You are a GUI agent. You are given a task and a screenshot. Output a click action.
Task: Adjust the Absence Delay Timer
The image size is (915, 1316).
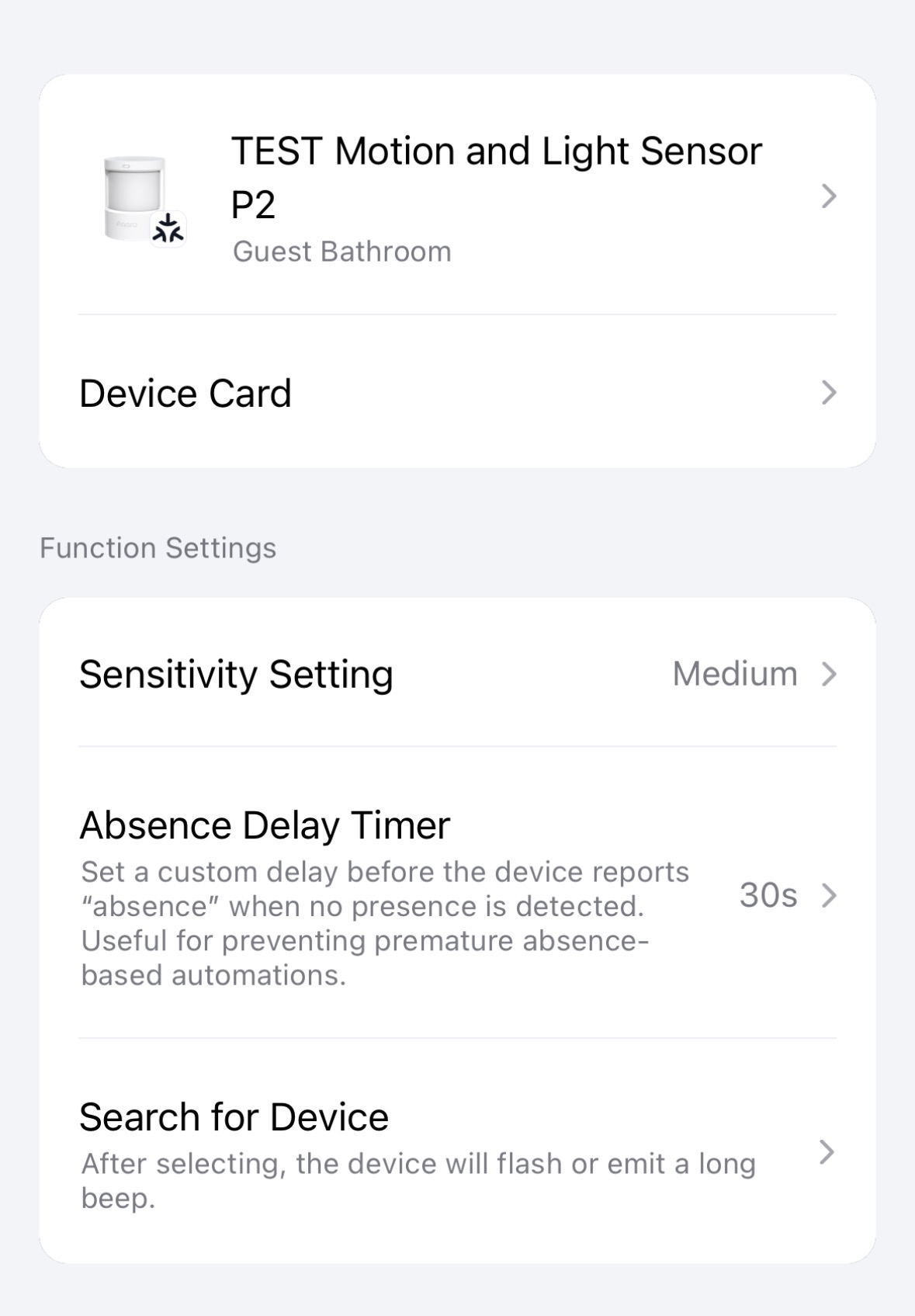[457, 895]
